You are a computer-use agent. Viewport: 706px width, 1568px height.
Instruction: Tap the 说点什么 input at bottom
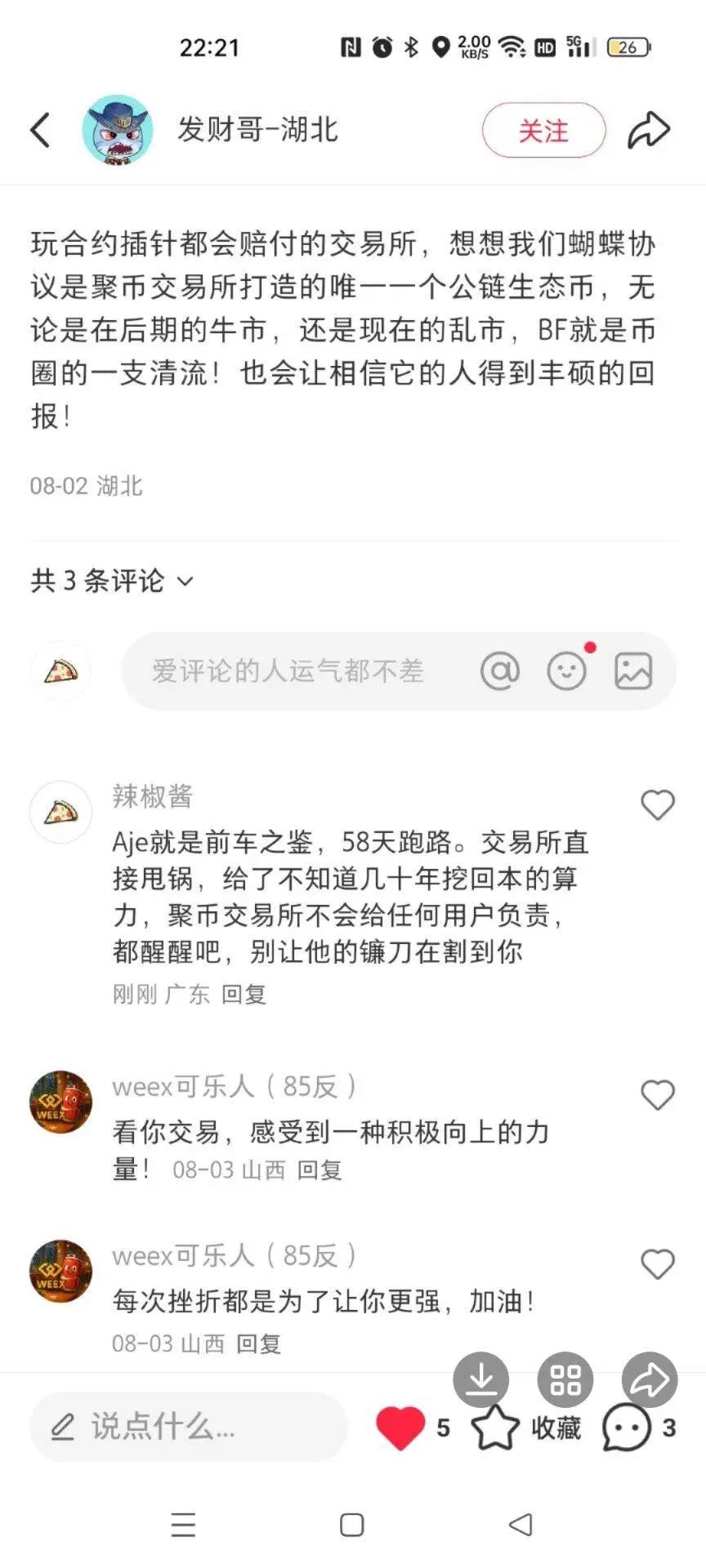[188, 1428]
